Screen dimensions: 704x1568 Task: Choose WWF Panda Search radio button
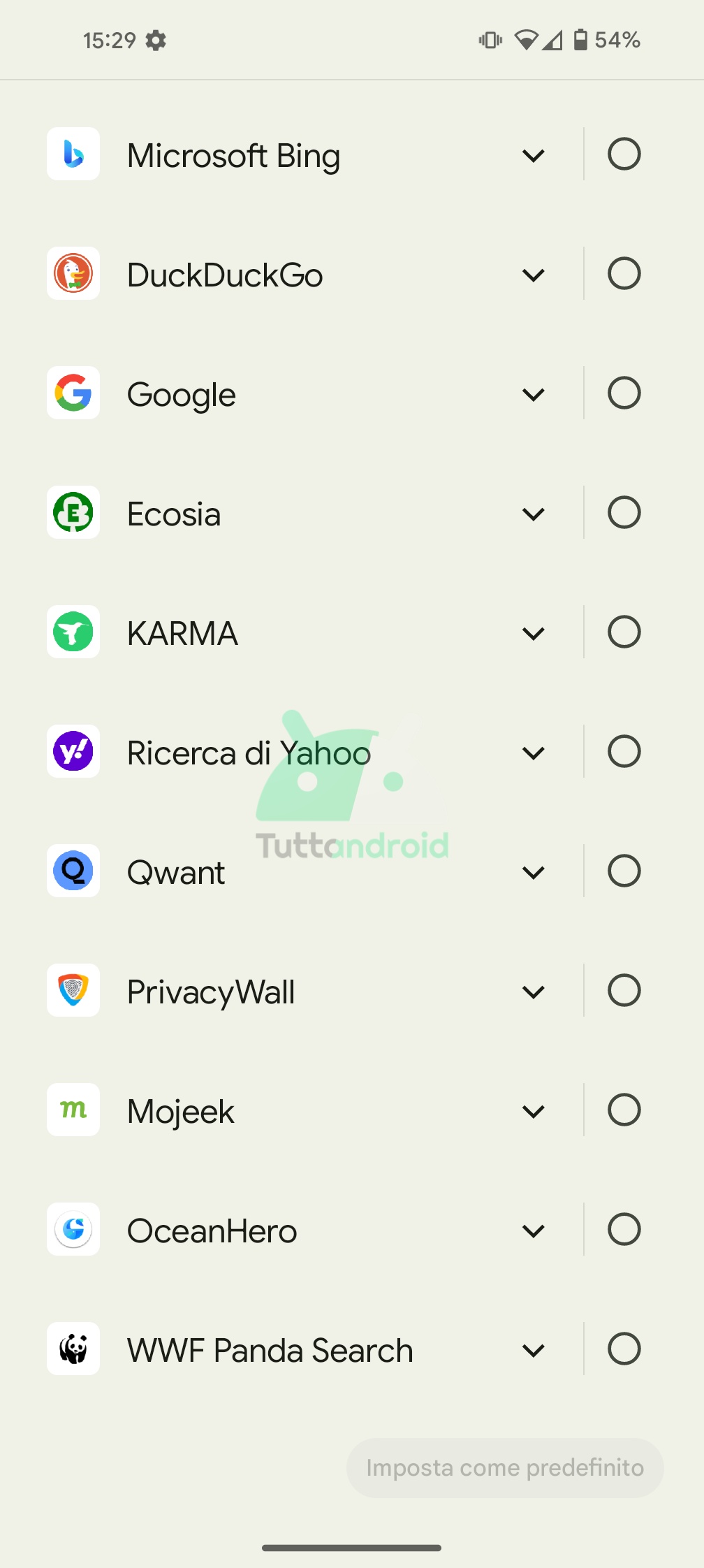624,1349
